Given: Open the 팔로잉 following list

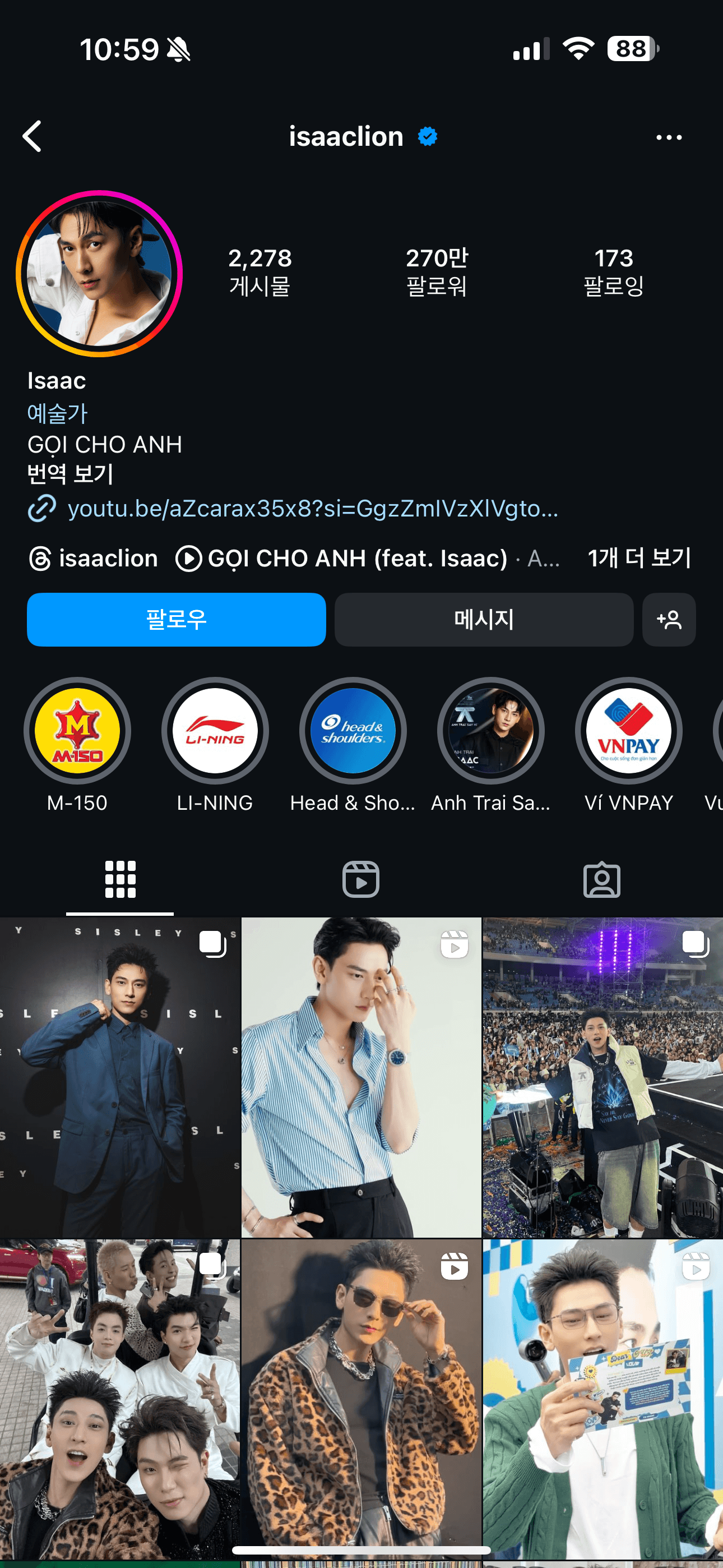Looking at the screenshot, I should (x=613, y=271).
